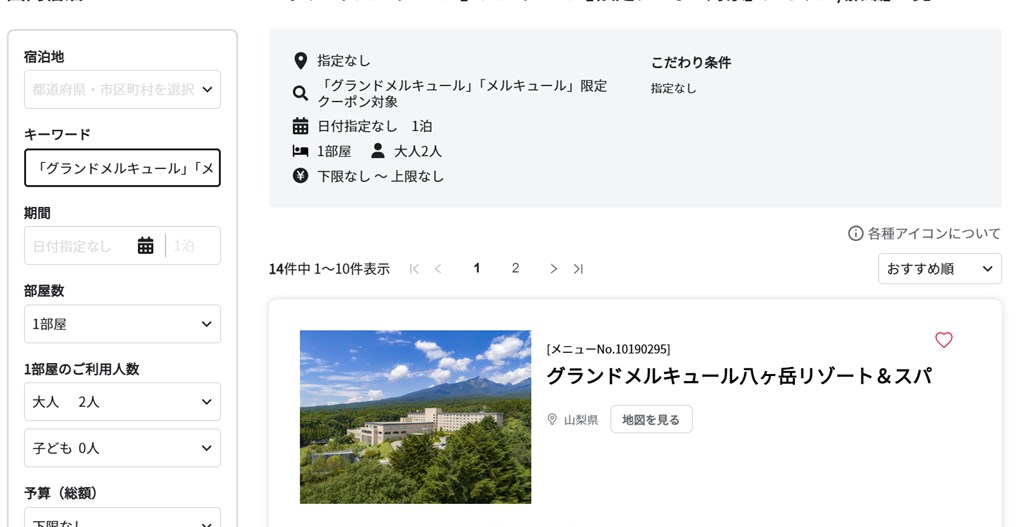The image size is (1024, 527).
Task: Open the グランドメルキュール八ヶ岳リゾート＆スパ hotel photo
Action: pos(415,416)
